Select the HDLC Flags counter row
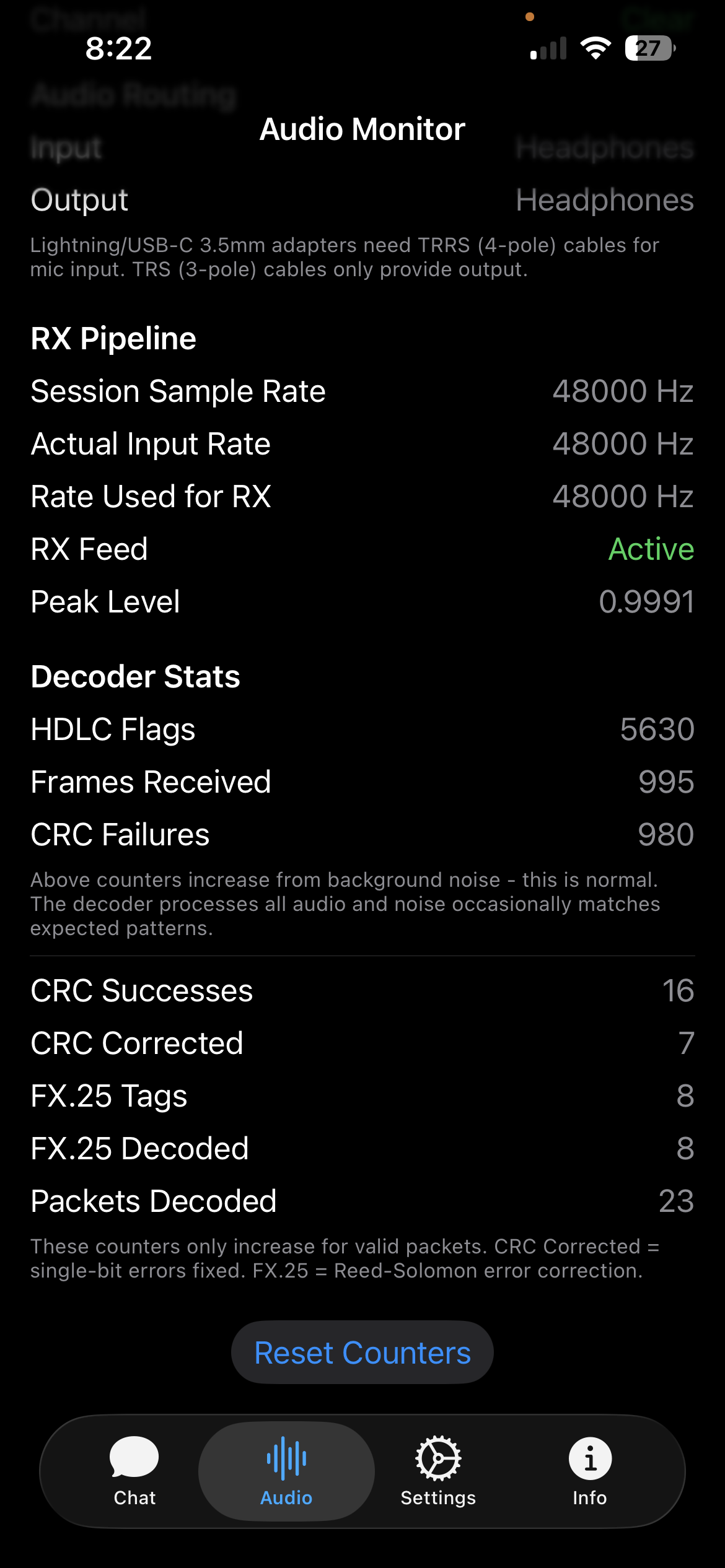The width and height of the screenshot is (725, 1568). (x=362, y=729)
